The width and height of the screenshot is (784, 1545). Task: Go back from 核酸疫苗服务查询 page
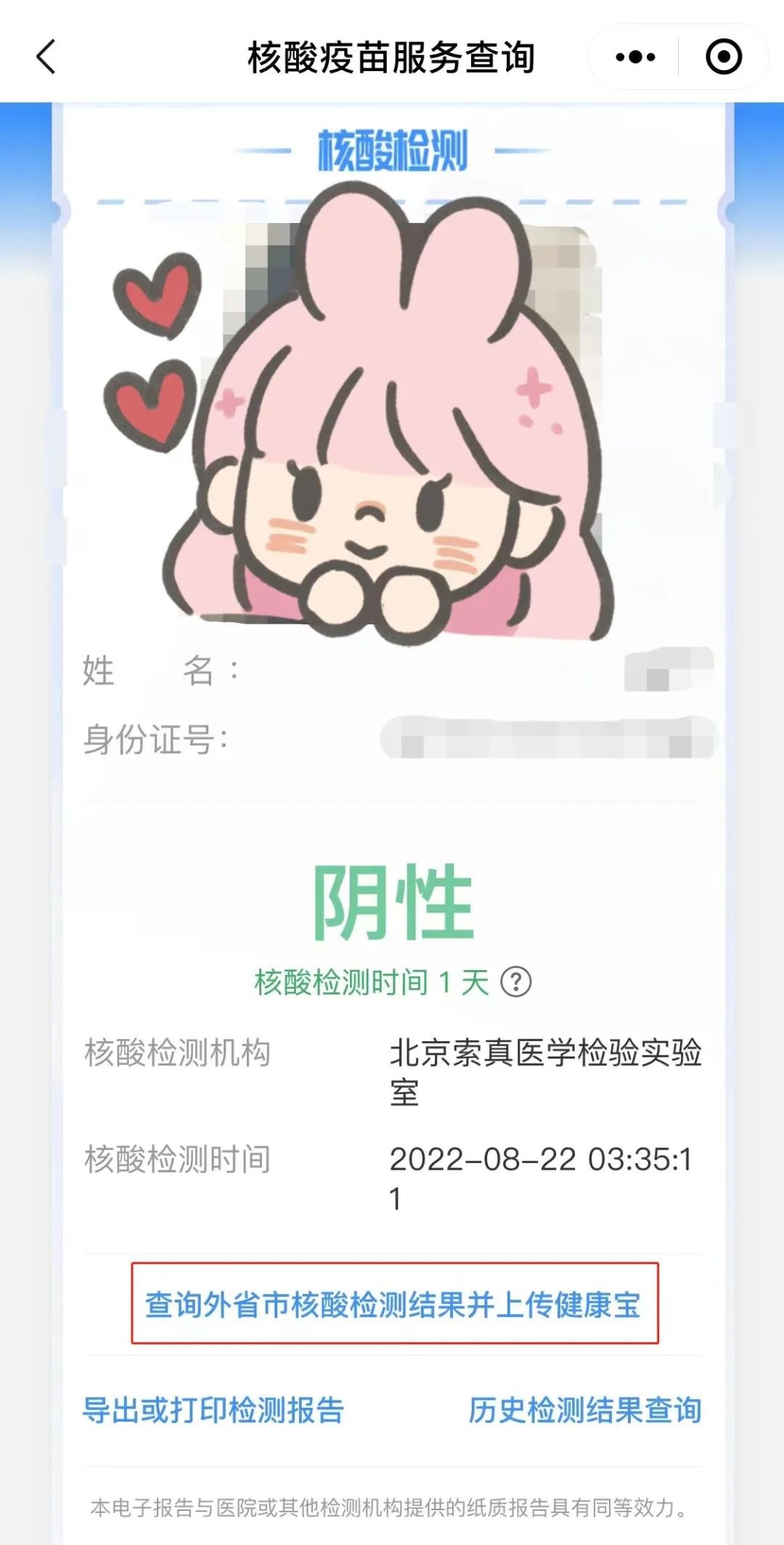(46, 57)
